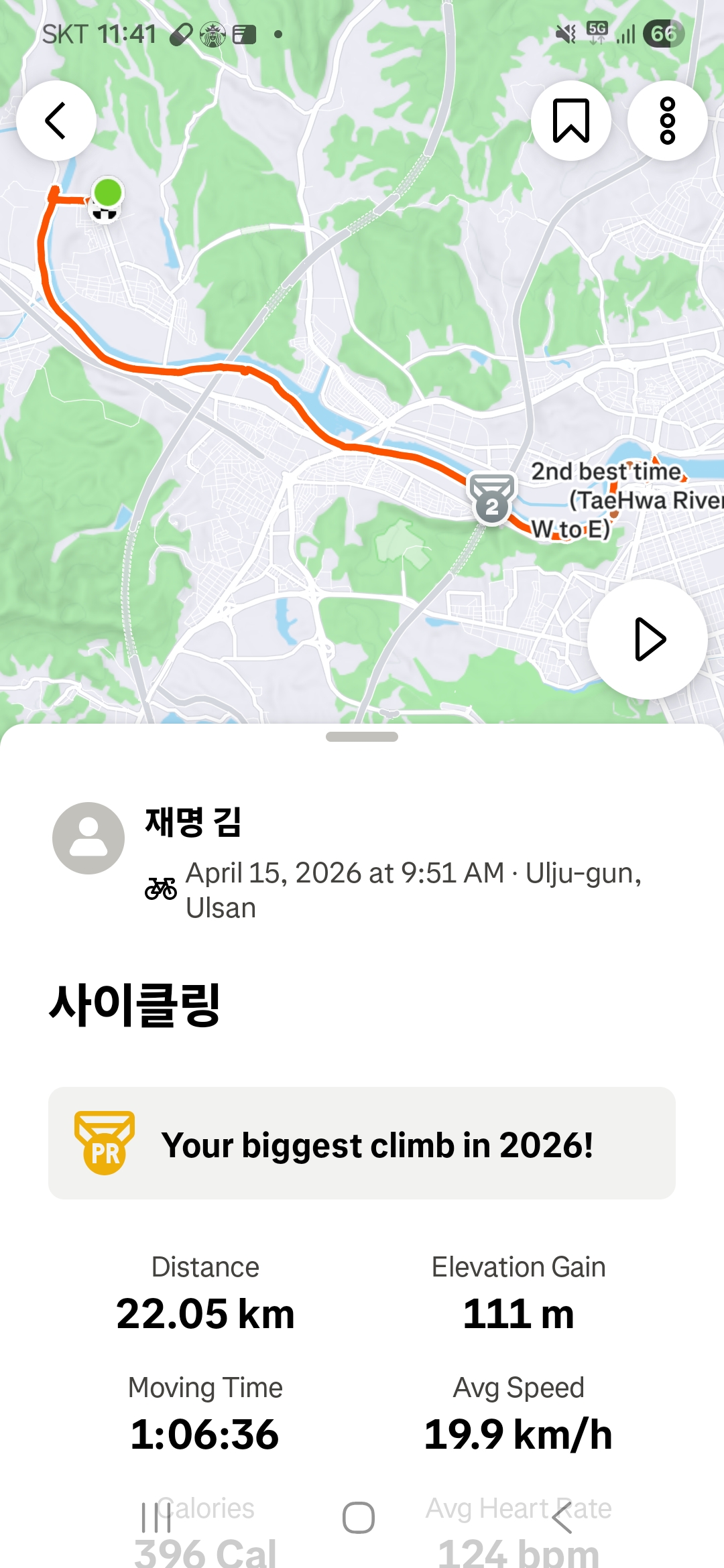Play the route flyover animation

pyautogui.click(x=648, y=639)
